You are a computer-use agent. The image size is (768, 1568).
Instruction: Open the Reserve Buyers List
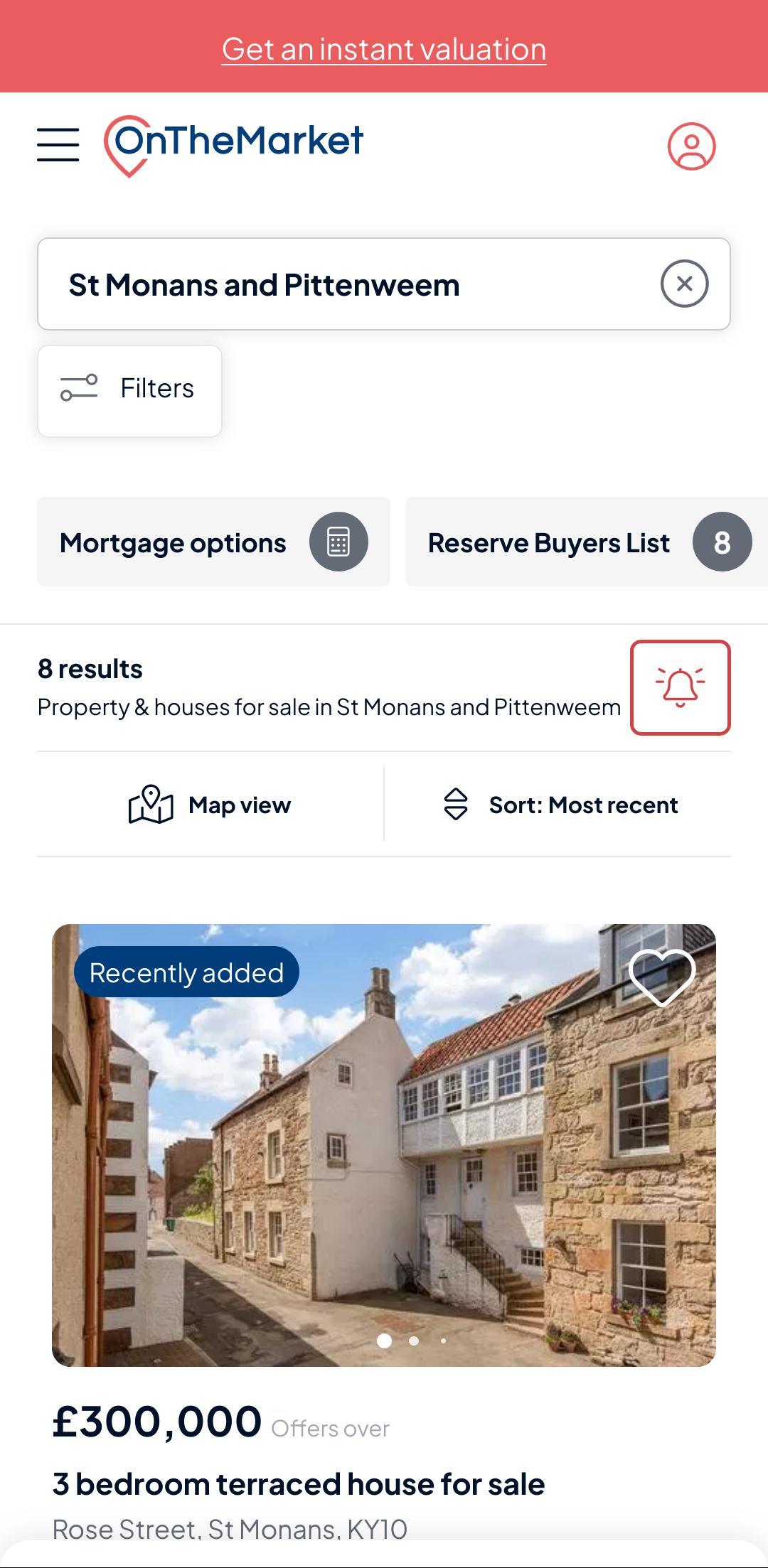point(587,542)
